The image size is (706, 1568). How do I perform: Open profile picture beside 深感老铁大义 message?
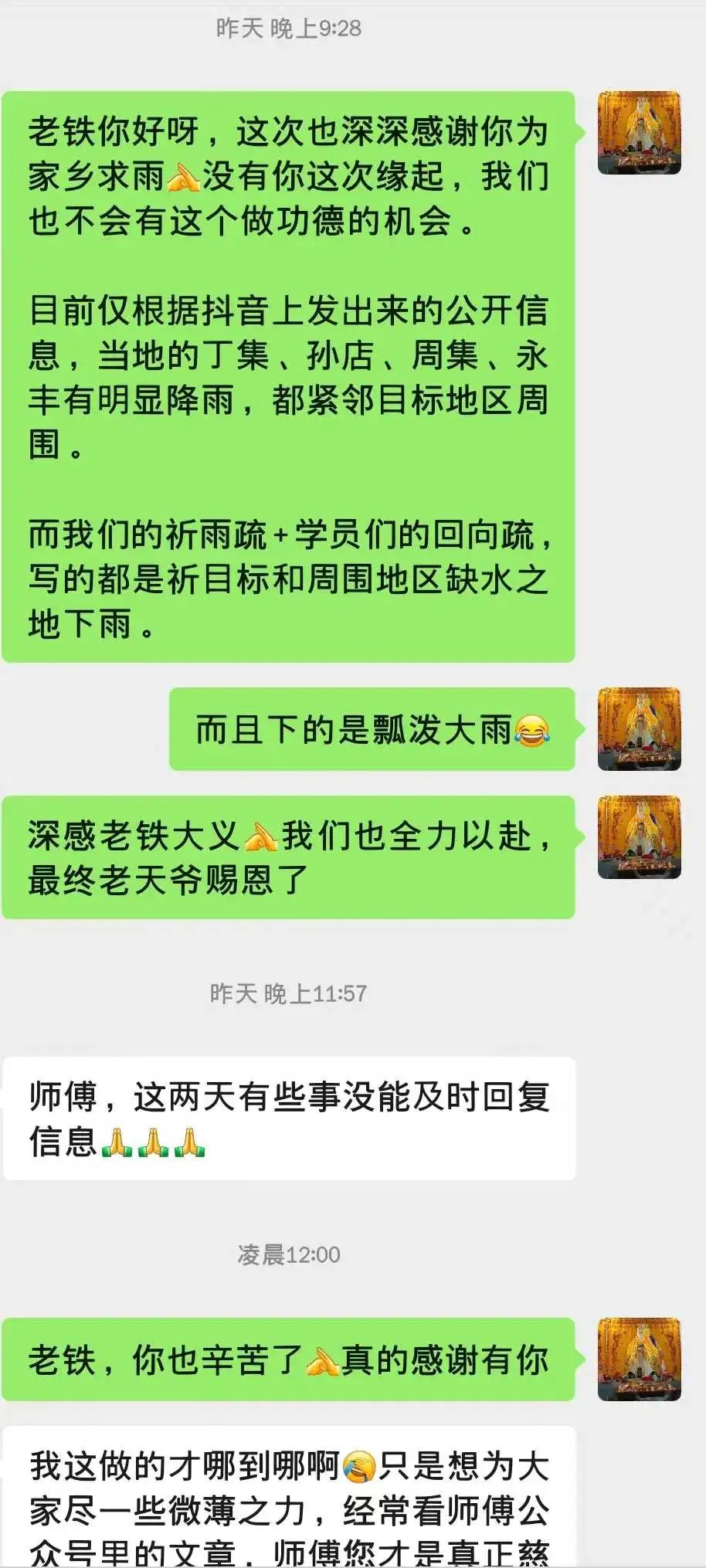[639, 837]
